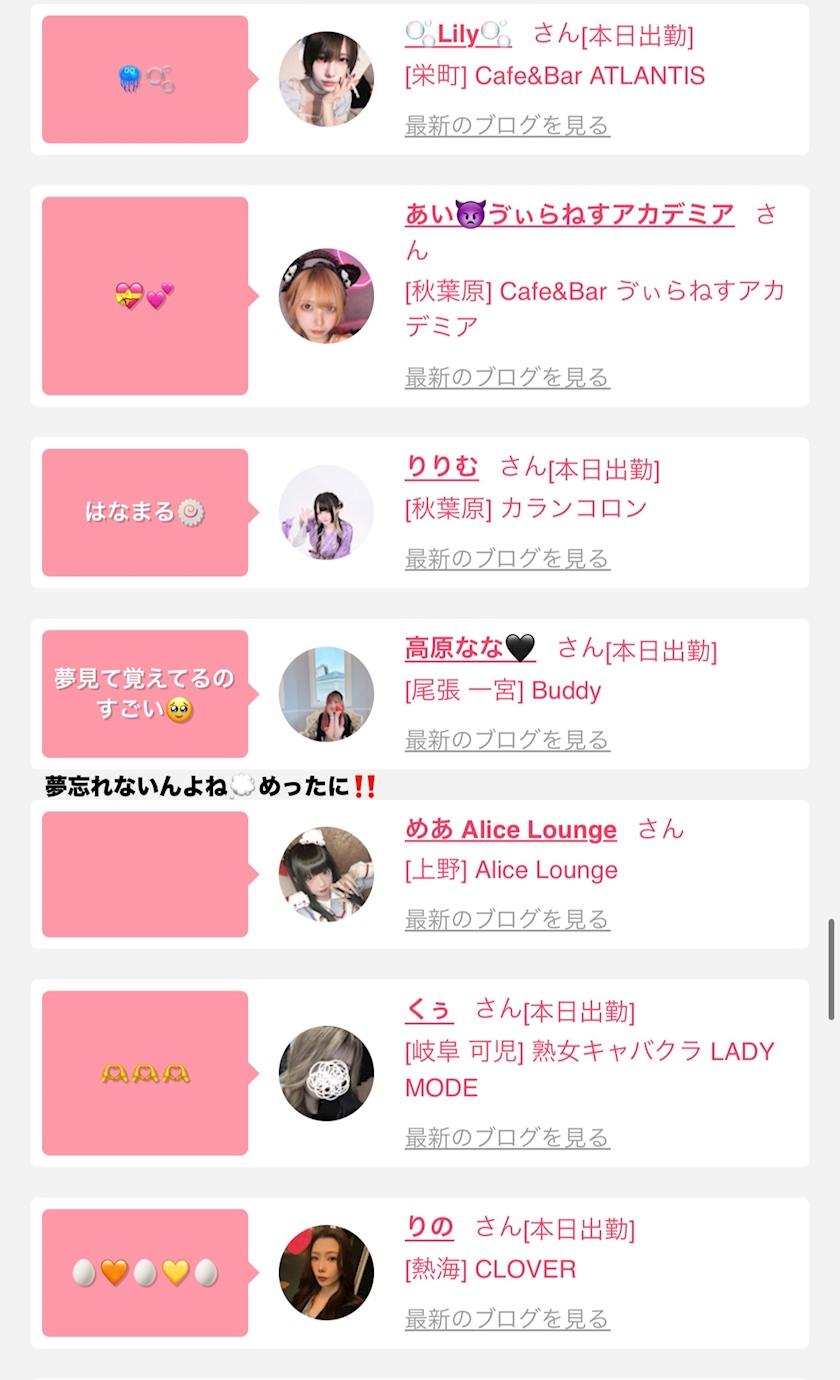840x1380 pixels.
Task: View latest blog of めあ Alice Lounge
Action: 507,920
